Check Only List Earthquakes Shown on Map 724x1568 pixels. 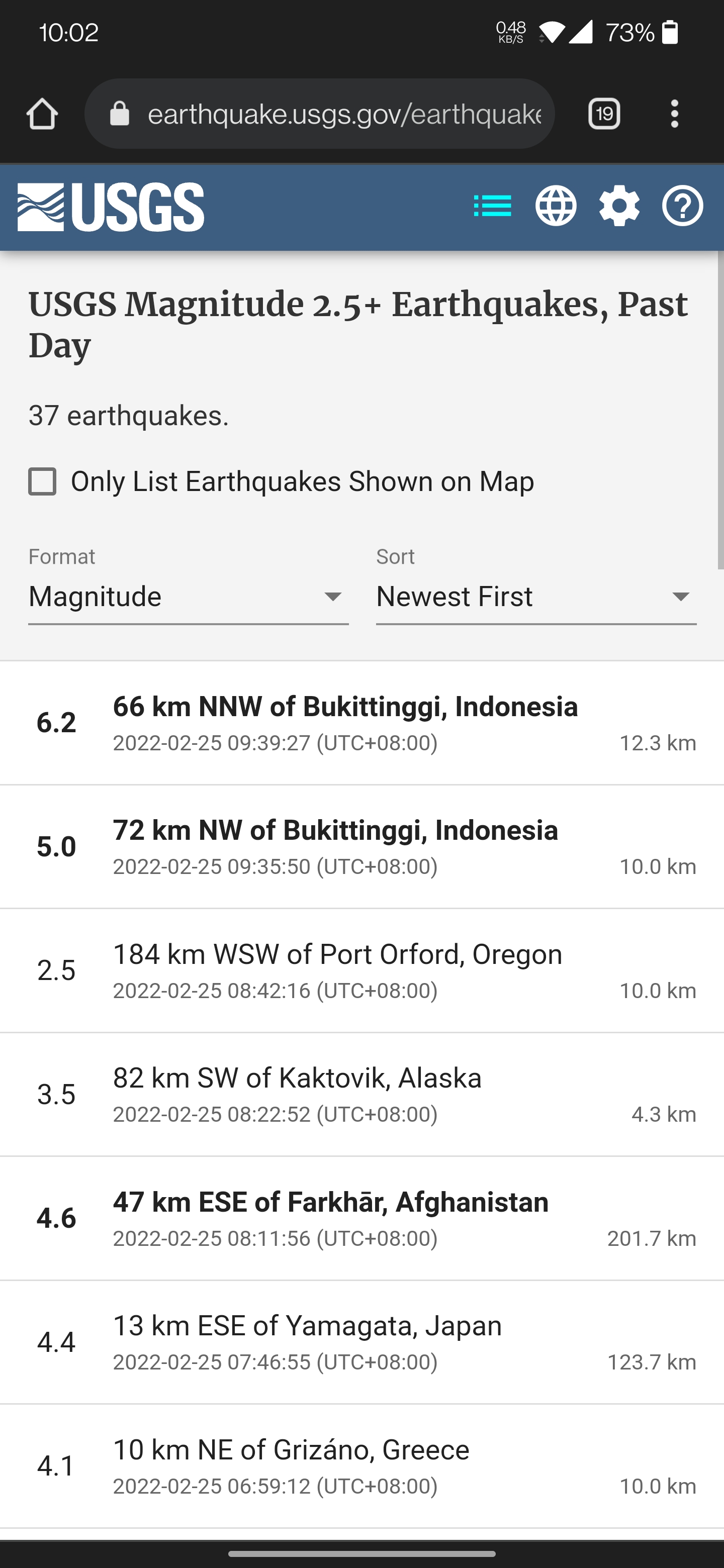point(43,481)
